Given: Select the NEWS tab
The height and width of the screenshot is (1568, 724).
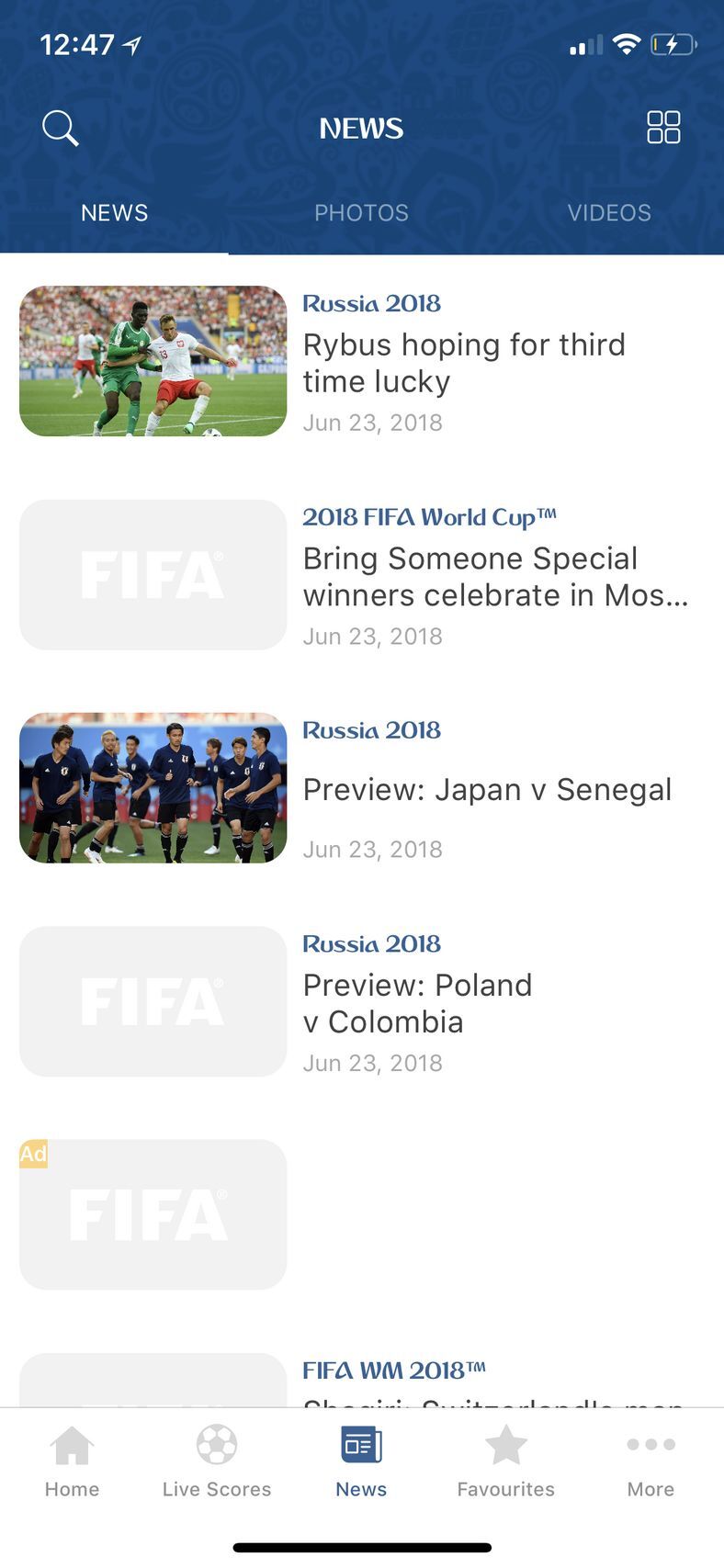Looking at the screenshot, I should pyautogui.click(x=114, y=212).
